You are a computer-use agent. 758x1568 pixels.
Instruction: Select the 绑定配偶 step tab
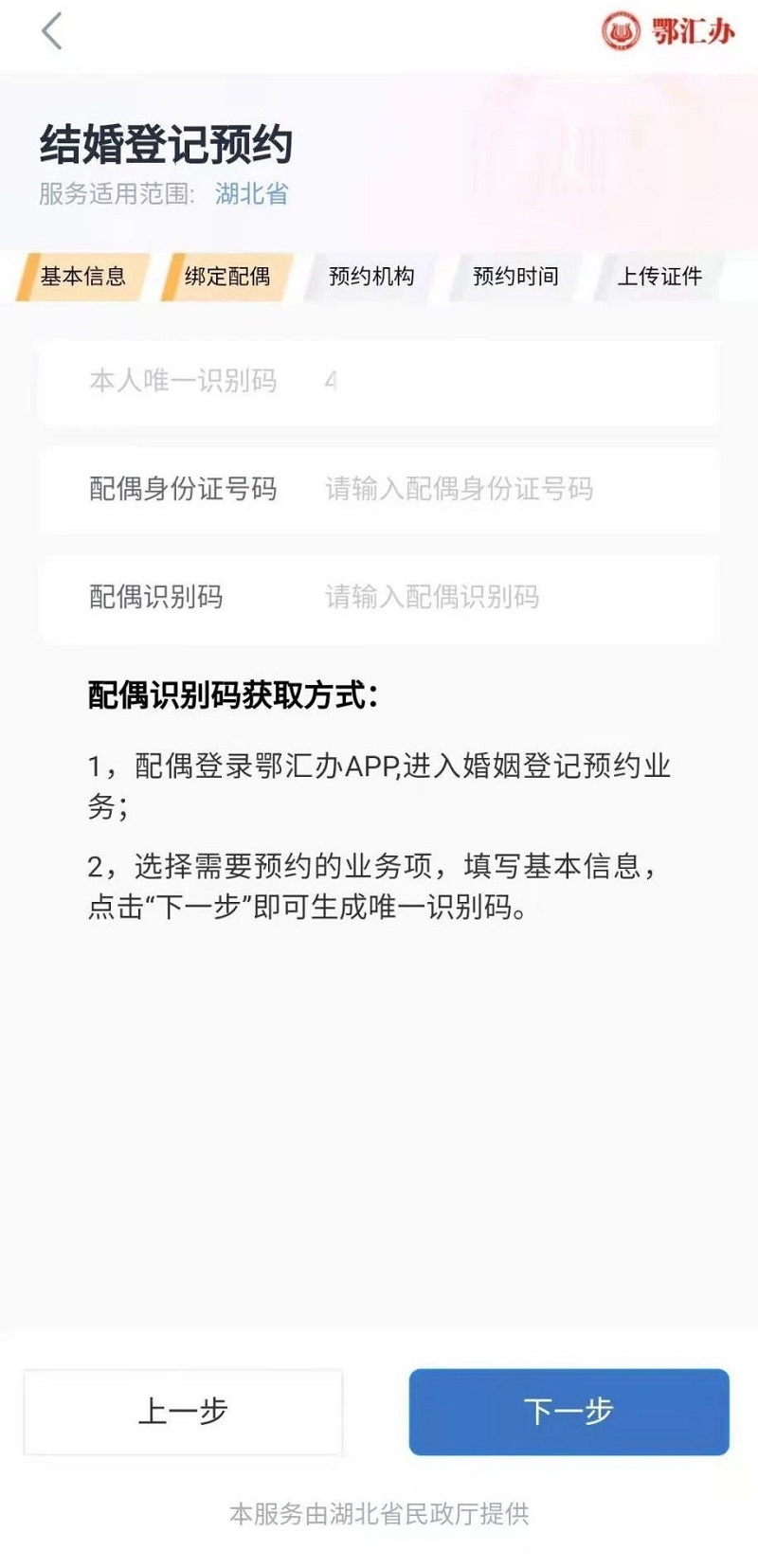tap(227, 277)
